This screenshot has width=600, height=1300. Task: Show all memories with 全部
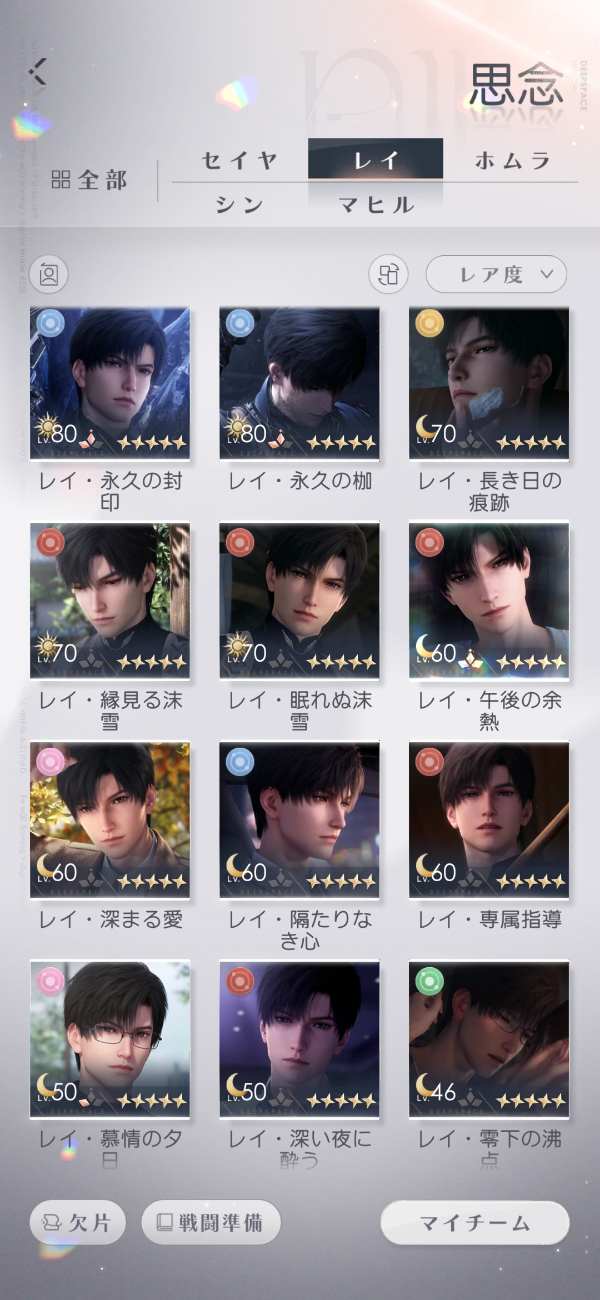(90, 181)
